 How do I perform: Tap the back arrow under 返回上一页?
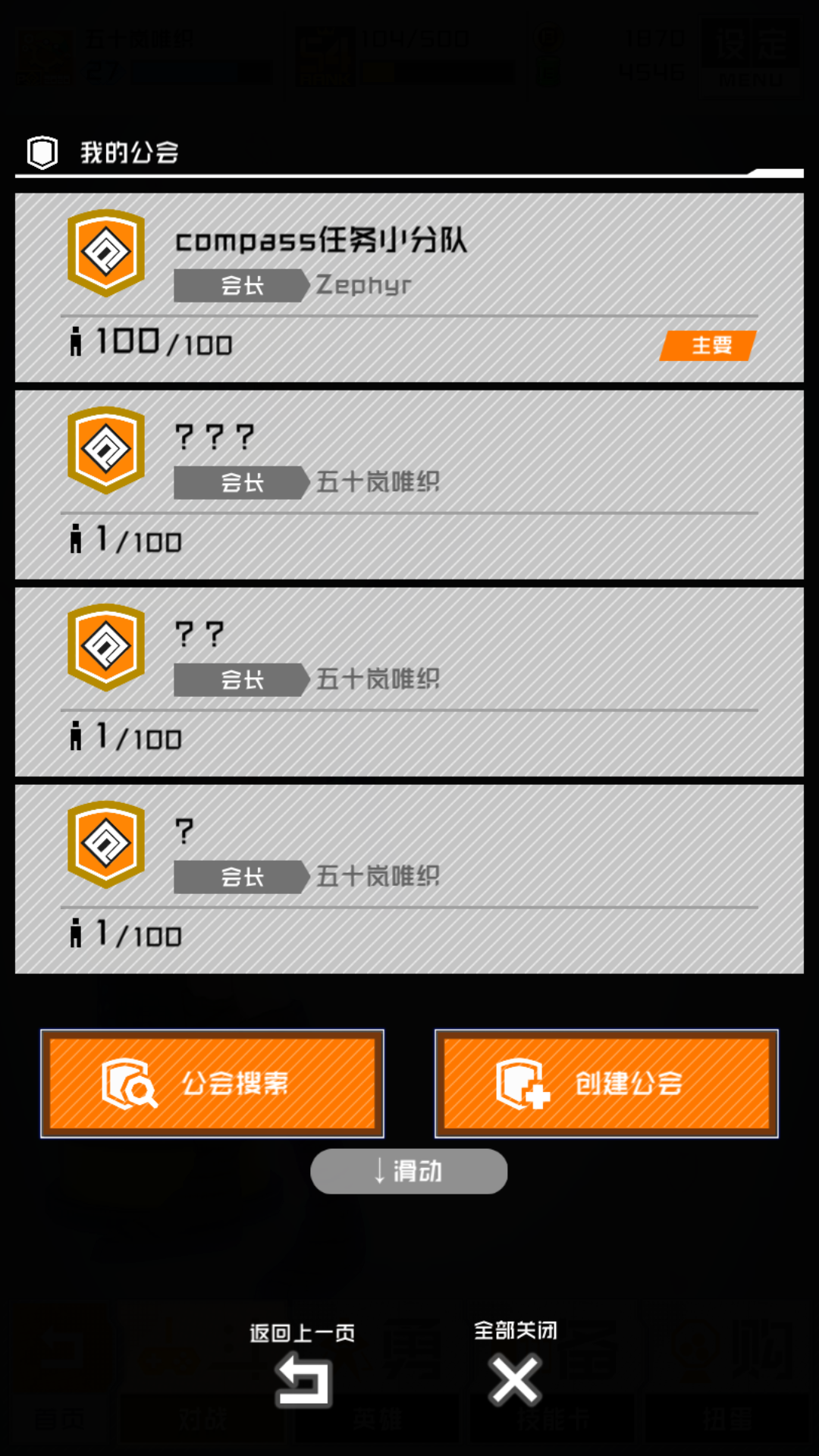(303, 1380)
